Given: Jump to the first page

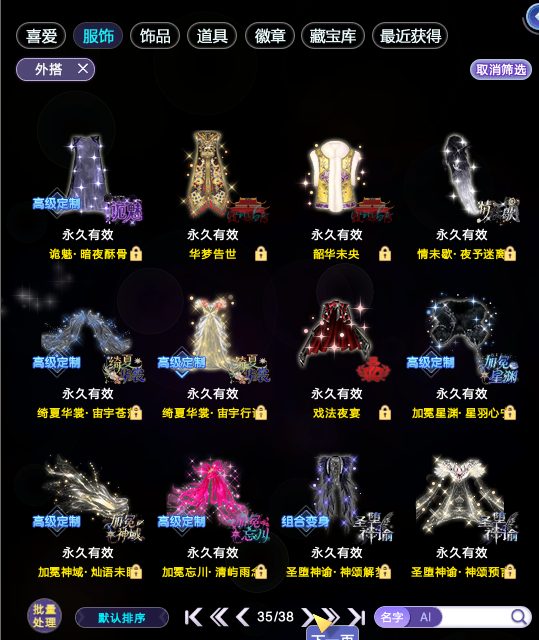Looking at the screenshot, I should [193, 617].
